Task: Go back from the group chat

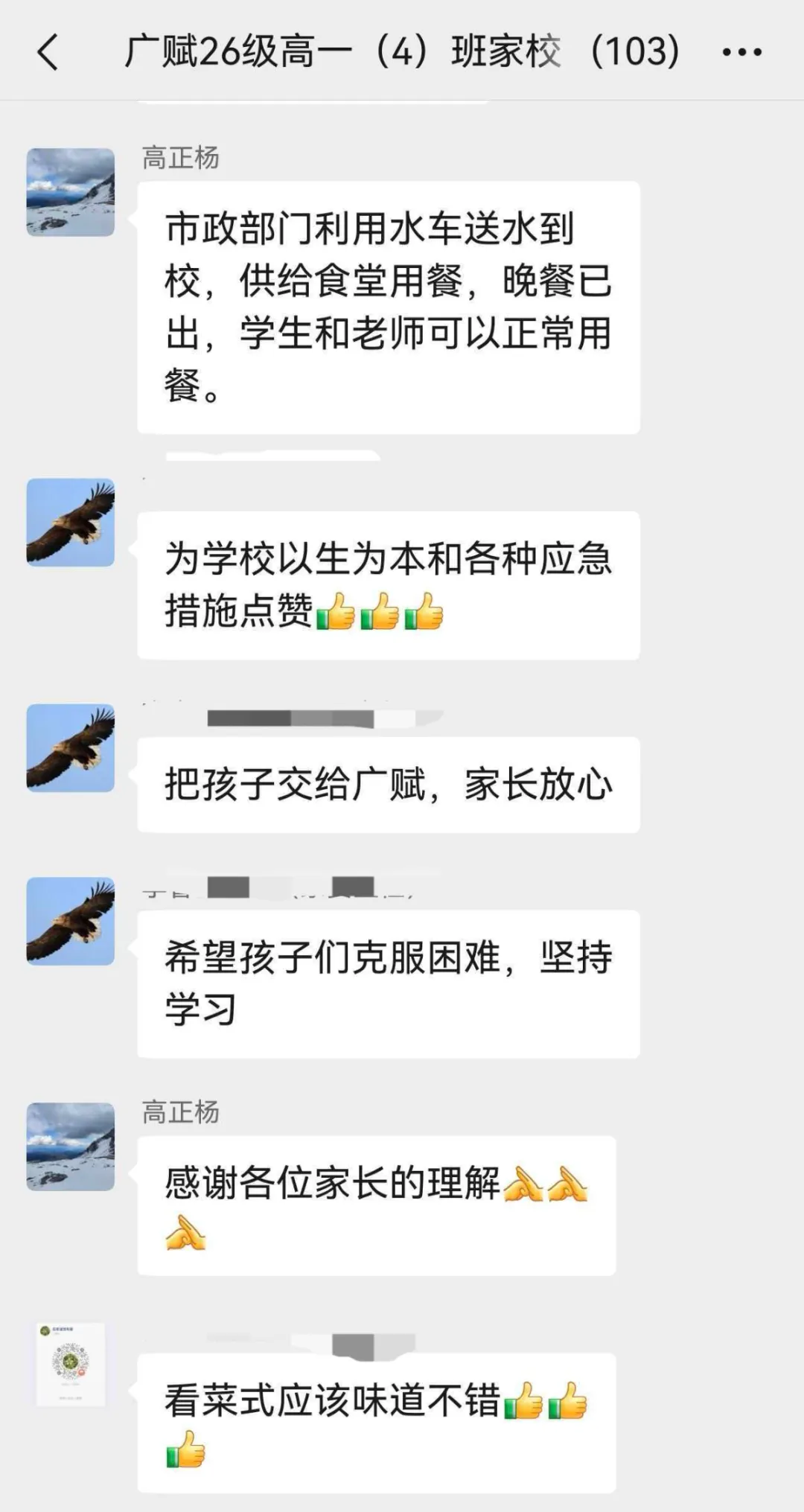Action: pyautogui.click(x=48, y=53)
